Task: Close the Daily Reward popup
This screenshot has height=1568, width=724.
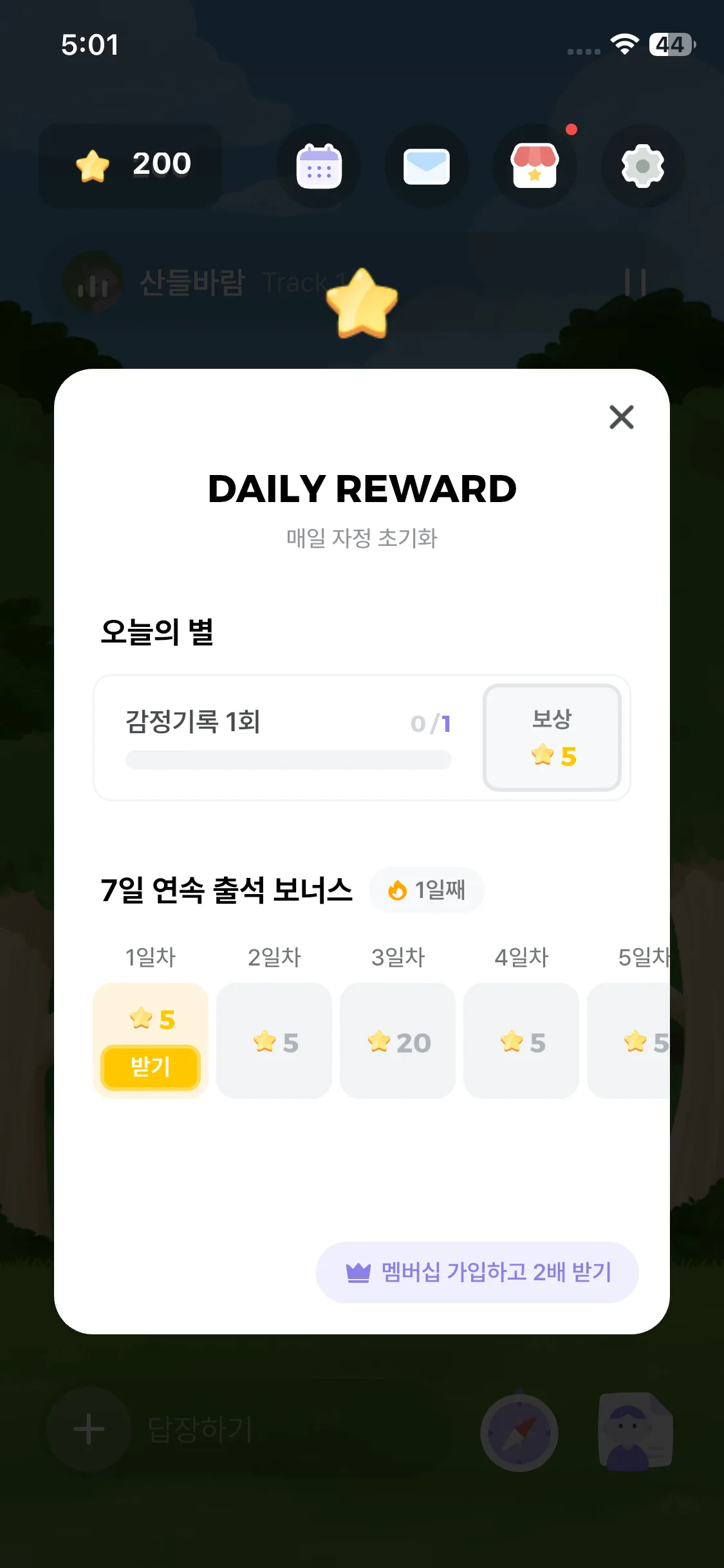Action: pos(621,417)
